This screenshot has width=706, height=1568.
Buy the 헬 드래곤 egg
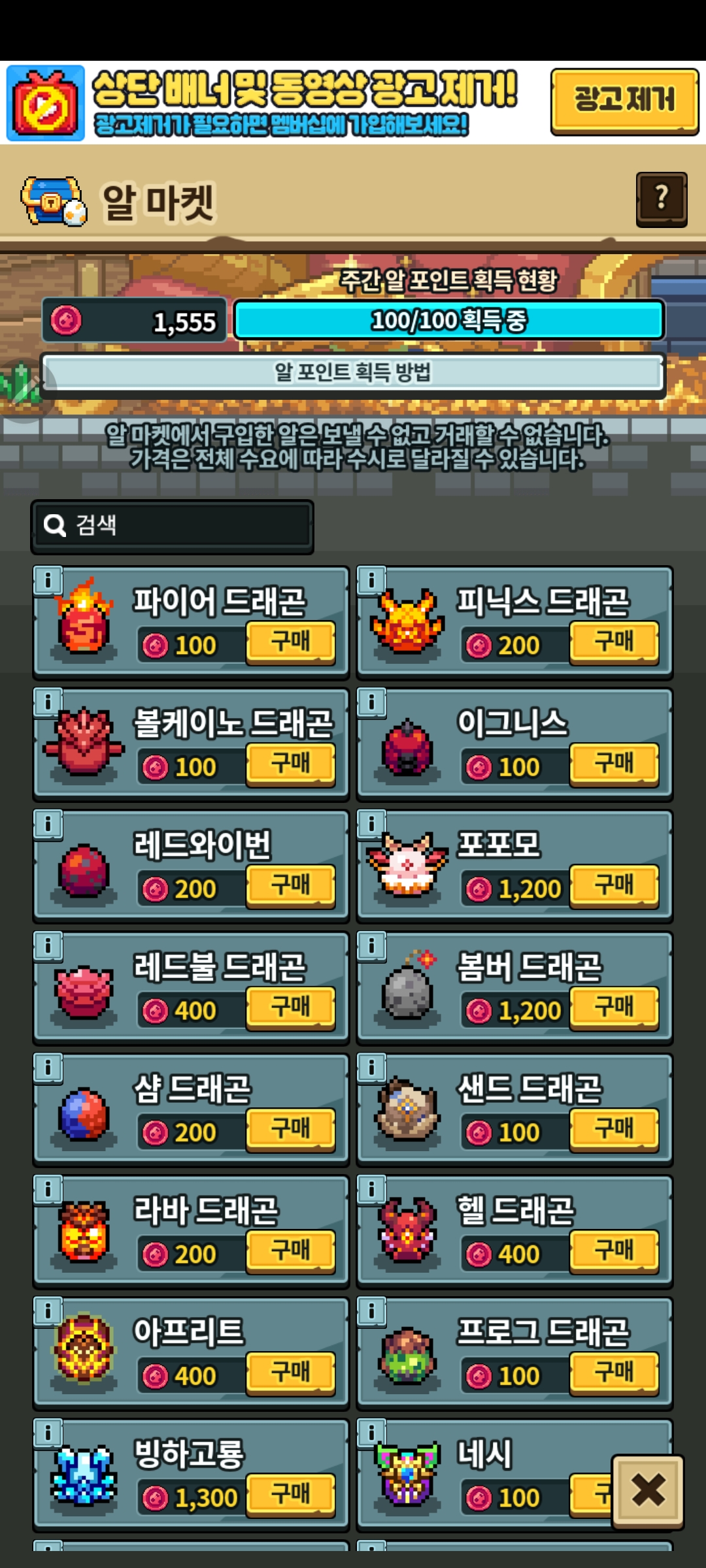(x=614, y=1251)
